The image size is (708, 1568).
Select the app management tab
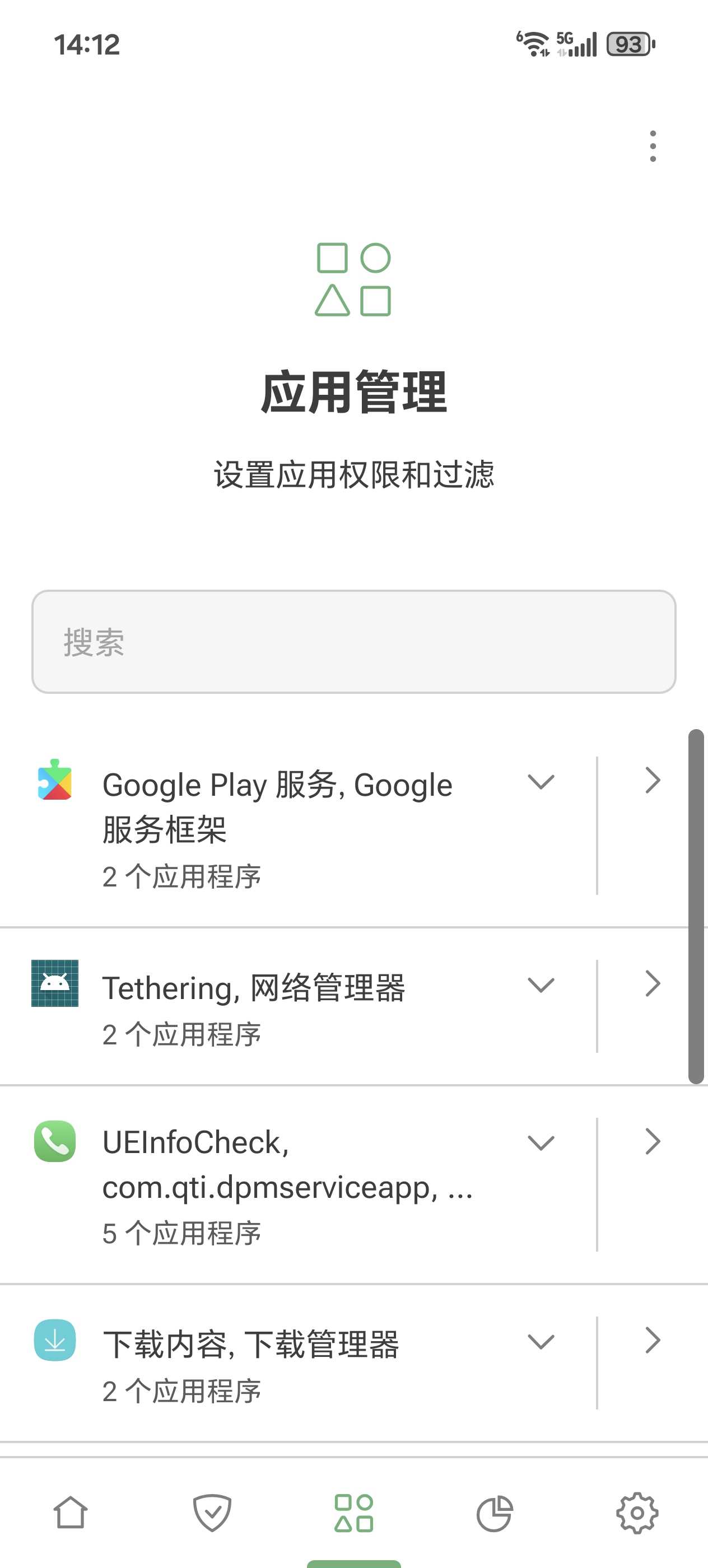353,1513
